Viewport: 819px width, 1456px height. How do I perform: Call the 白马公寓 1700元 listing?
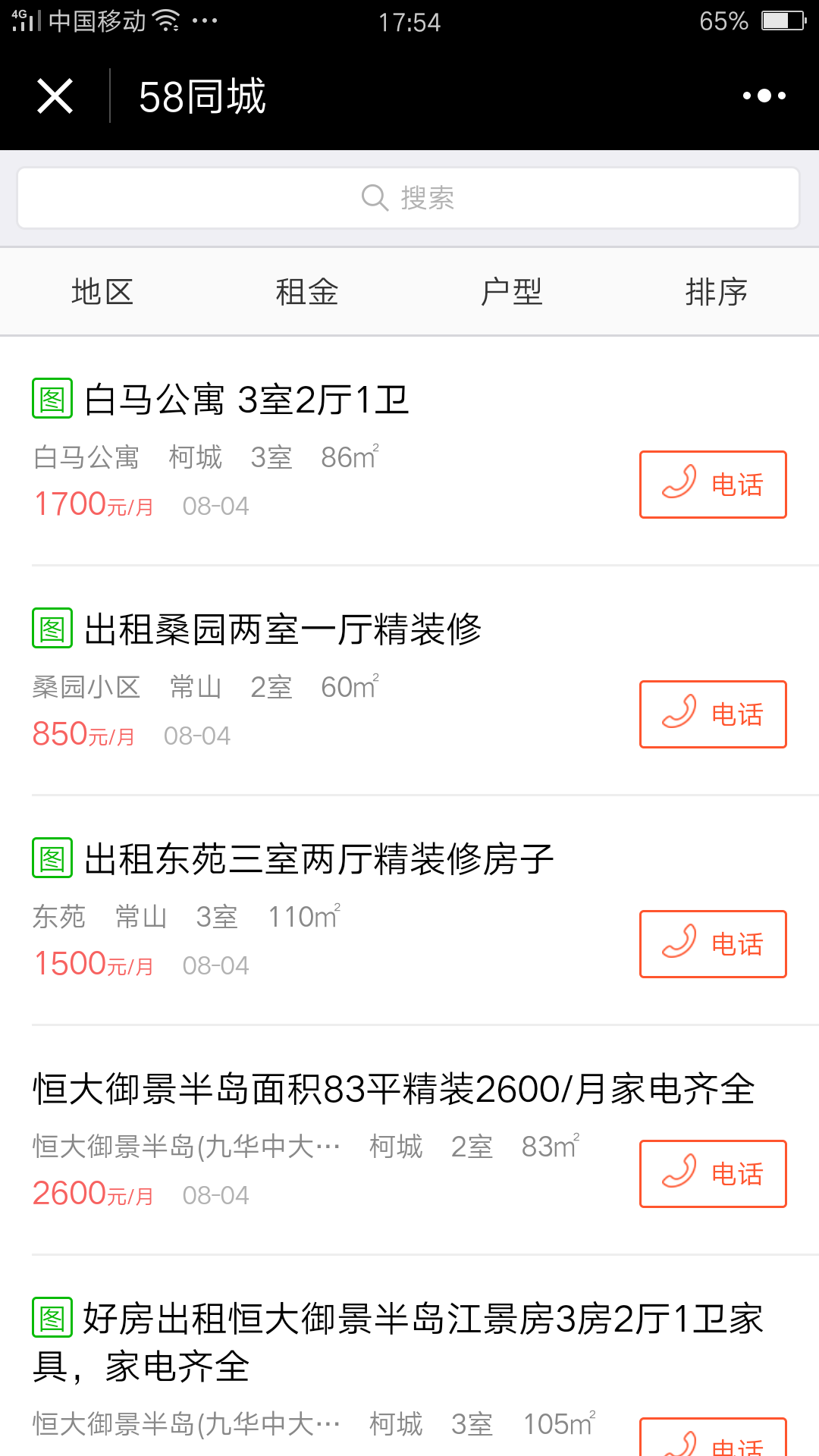(713, 485)
